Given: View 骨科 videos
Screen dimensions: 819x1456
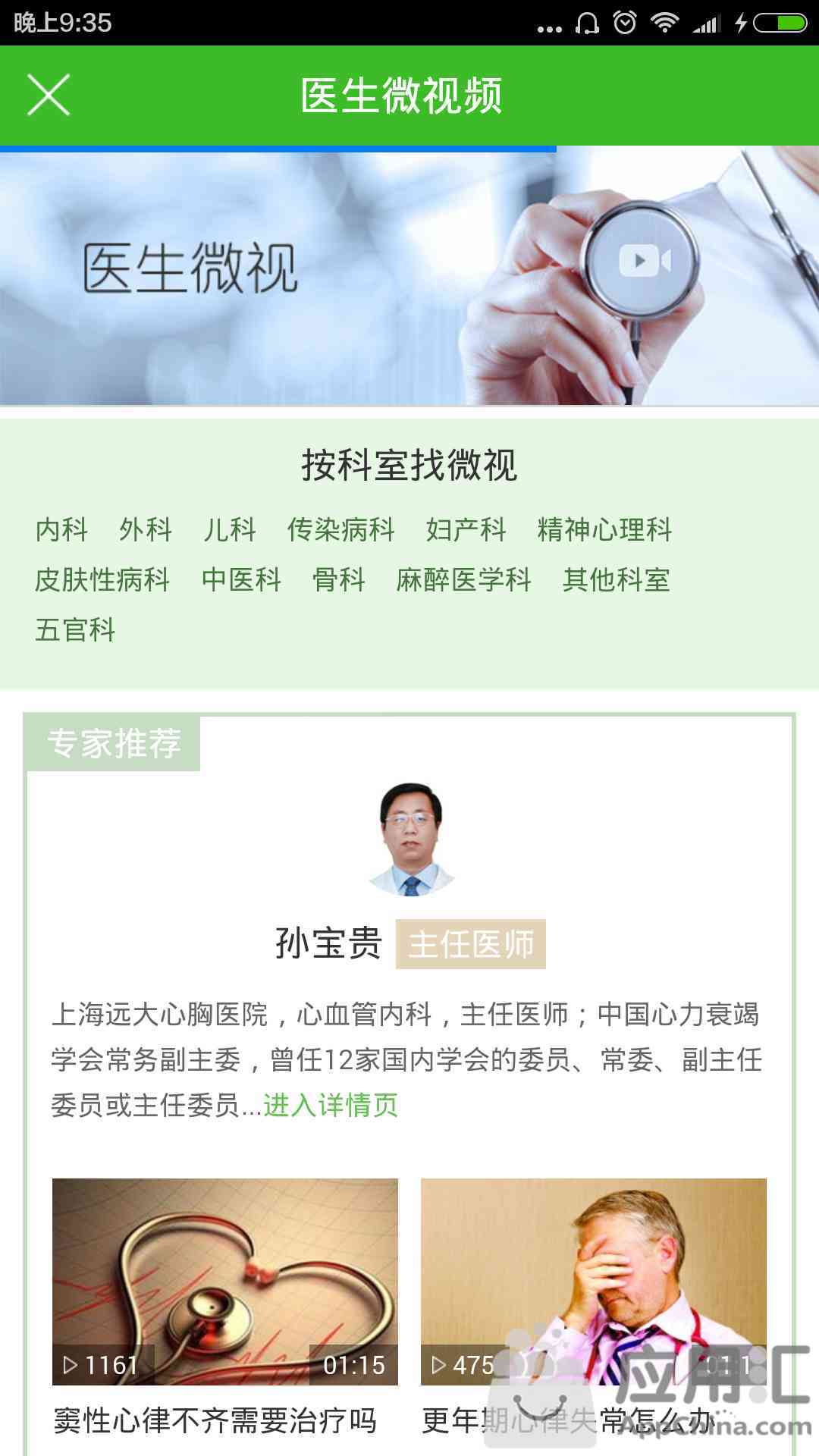Looking at the screenshot, I should click(x=339, y=580).
